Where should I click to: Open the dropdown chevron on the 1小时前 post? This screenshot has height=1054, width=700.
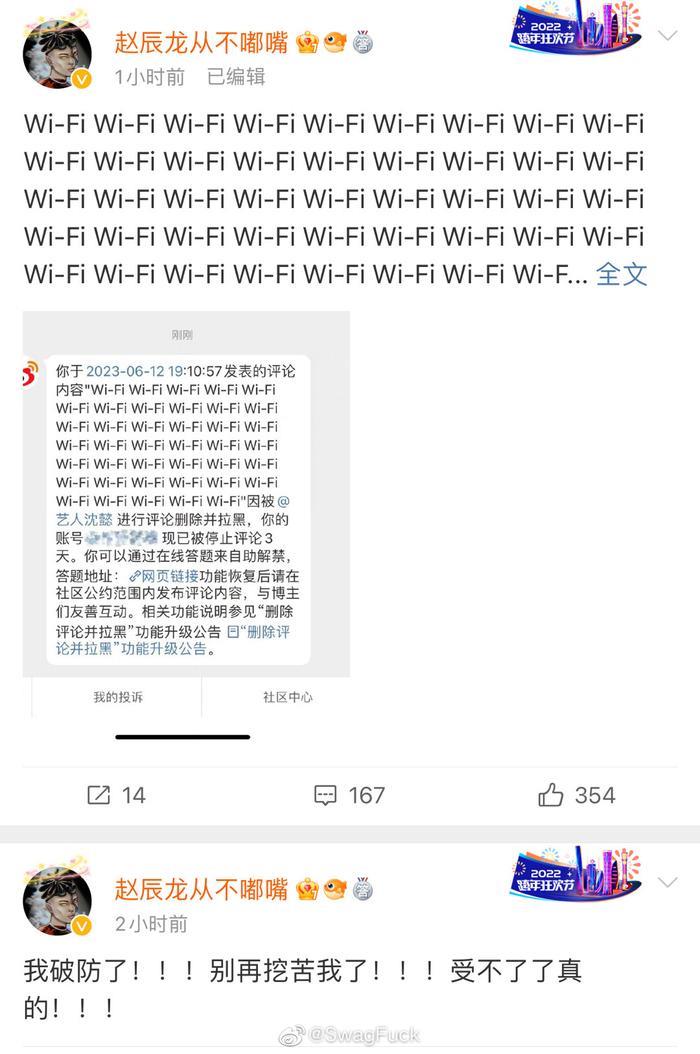click(x=668, y=37)
